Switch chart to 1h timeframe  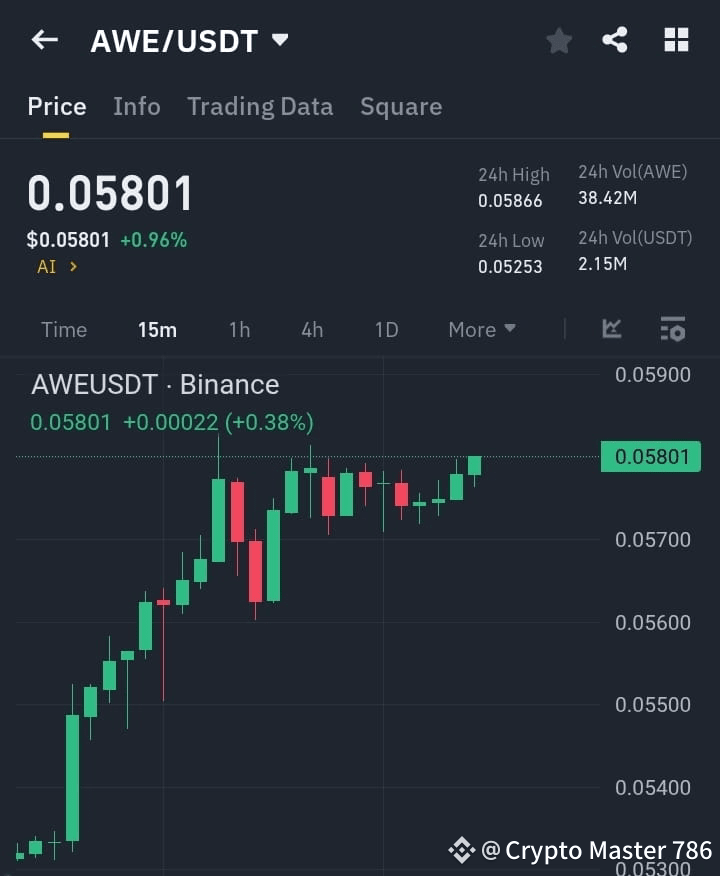(239, 330)
